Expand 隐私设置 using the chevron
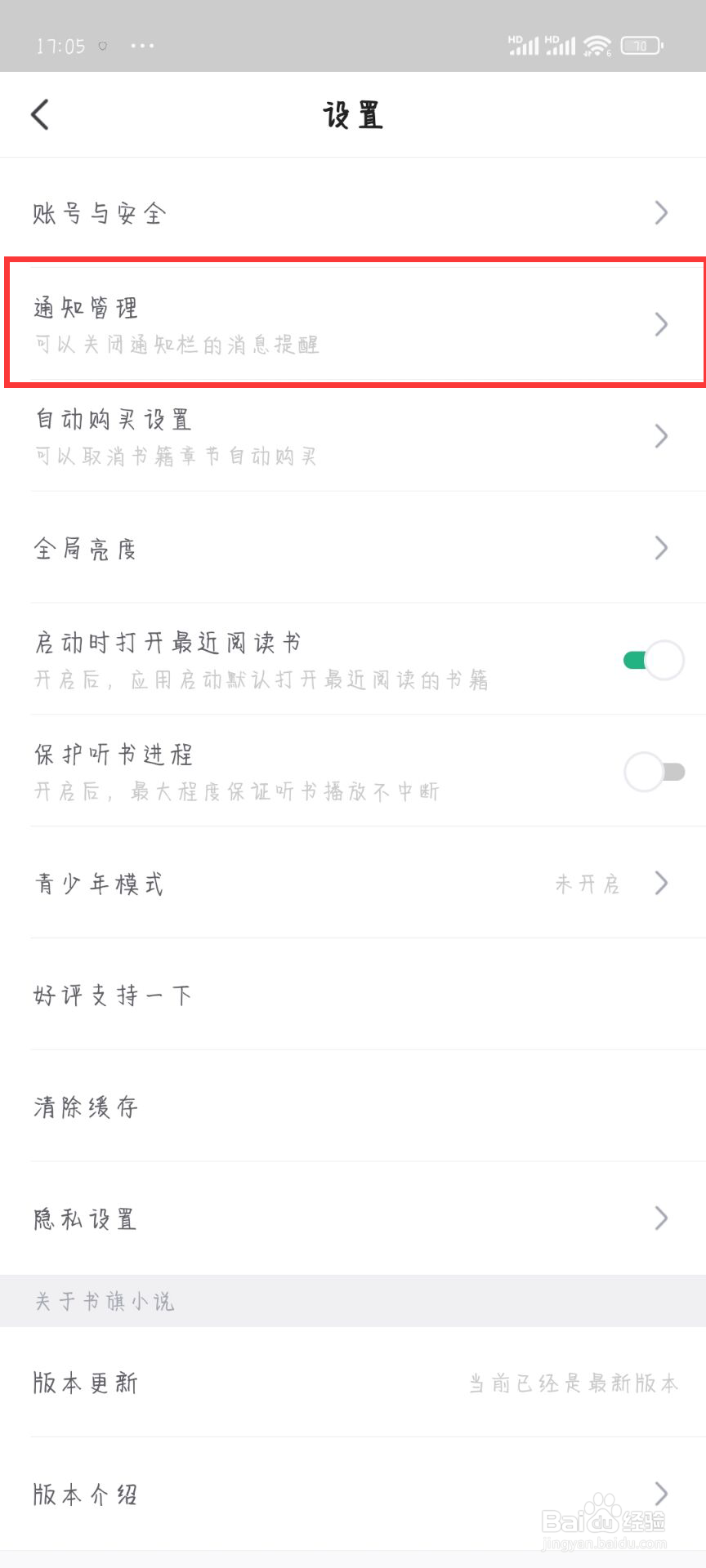This screenshot has height=1568, width=706. pyautogui.click(x=662, y=1218)
